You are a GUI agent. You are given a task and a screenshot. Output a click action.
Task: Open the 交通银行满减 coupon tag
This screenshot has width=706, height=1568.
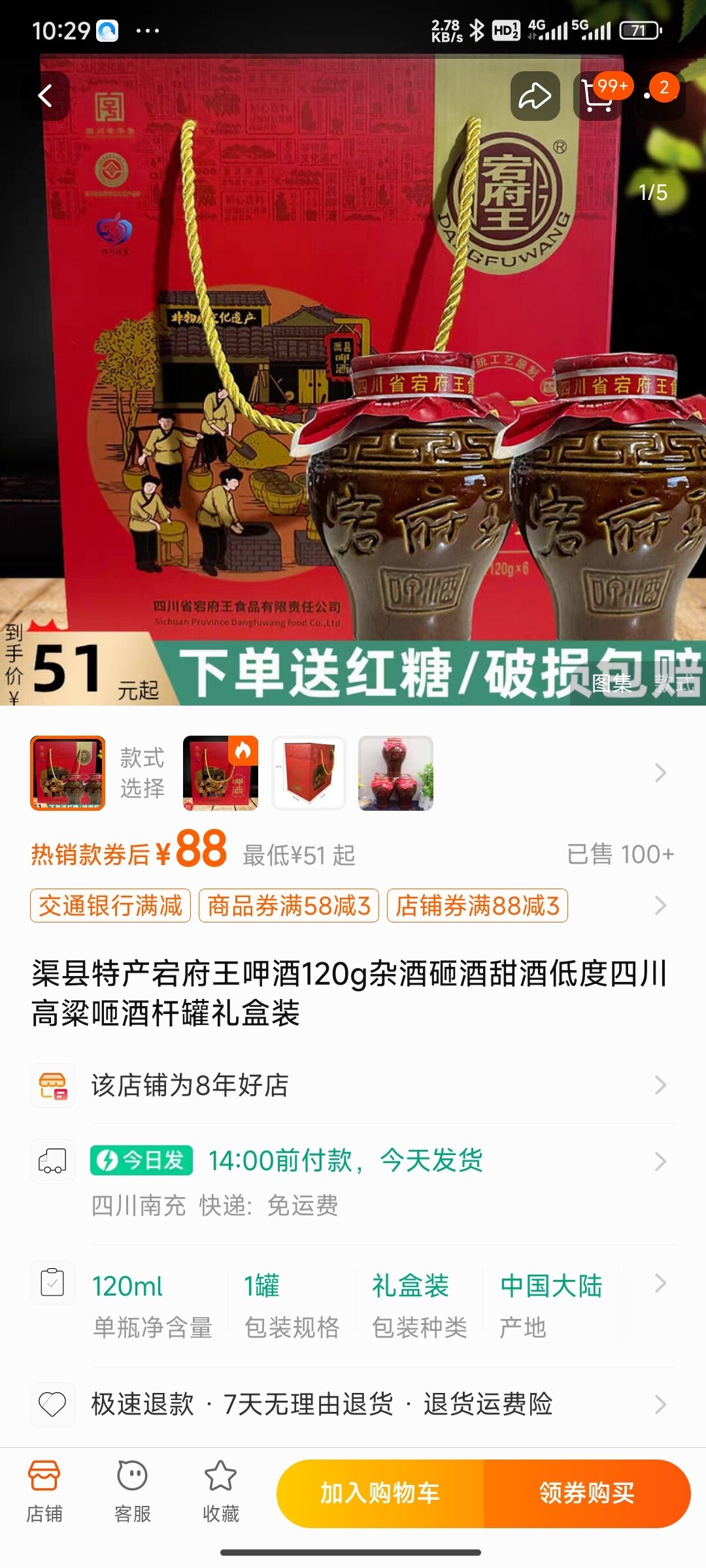(x=110, y=906)
